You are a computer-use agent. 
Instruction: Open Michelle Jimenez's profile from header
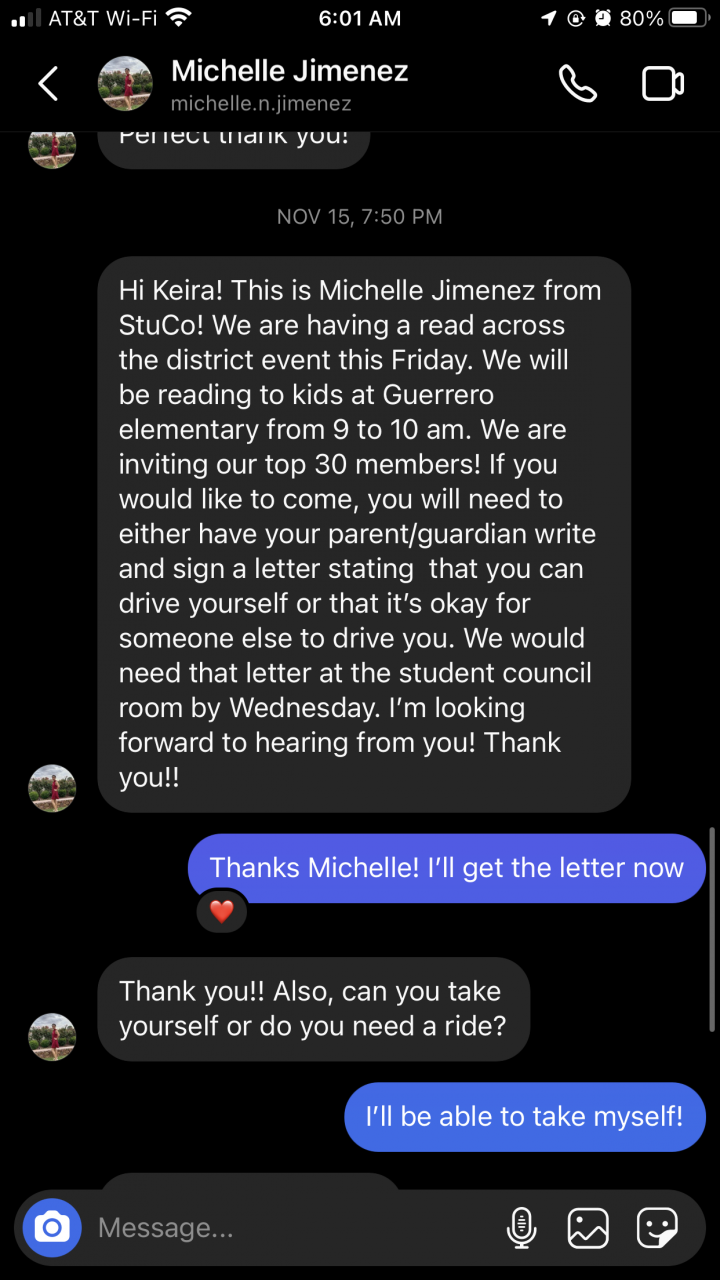[x=289, y=84]
